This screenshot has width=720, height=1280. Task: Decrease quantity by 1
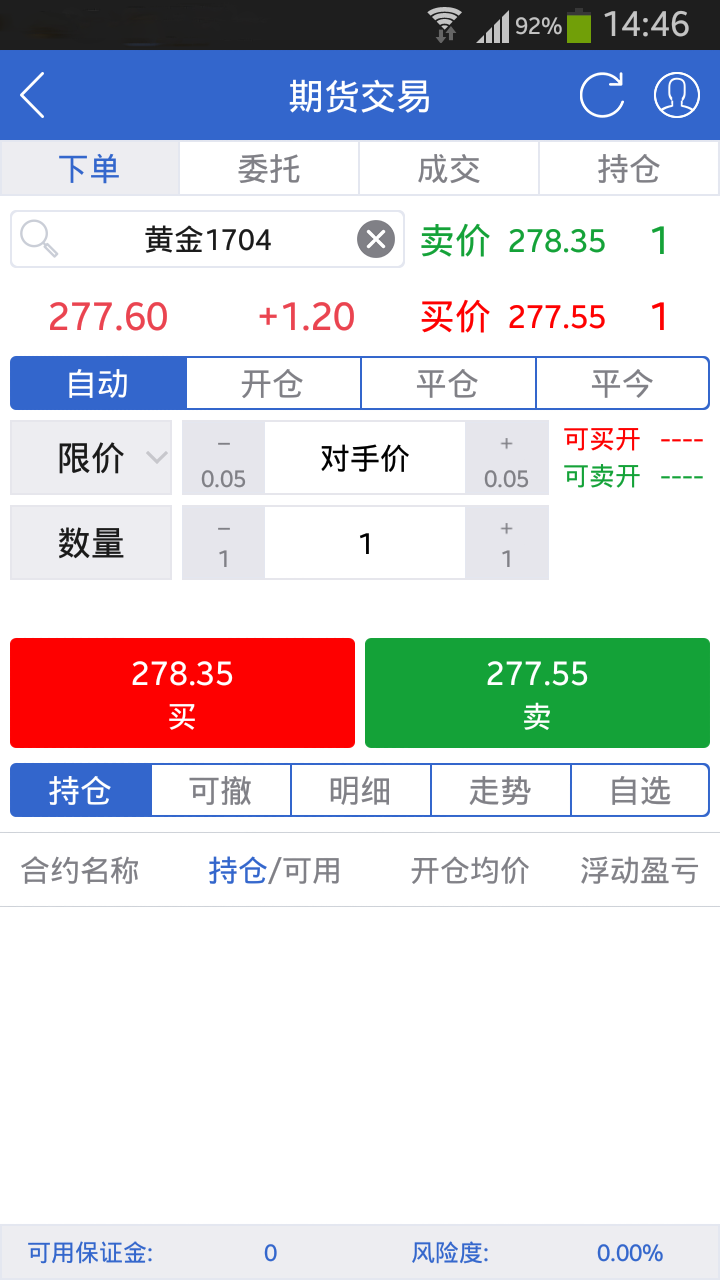tap(223, 543)
